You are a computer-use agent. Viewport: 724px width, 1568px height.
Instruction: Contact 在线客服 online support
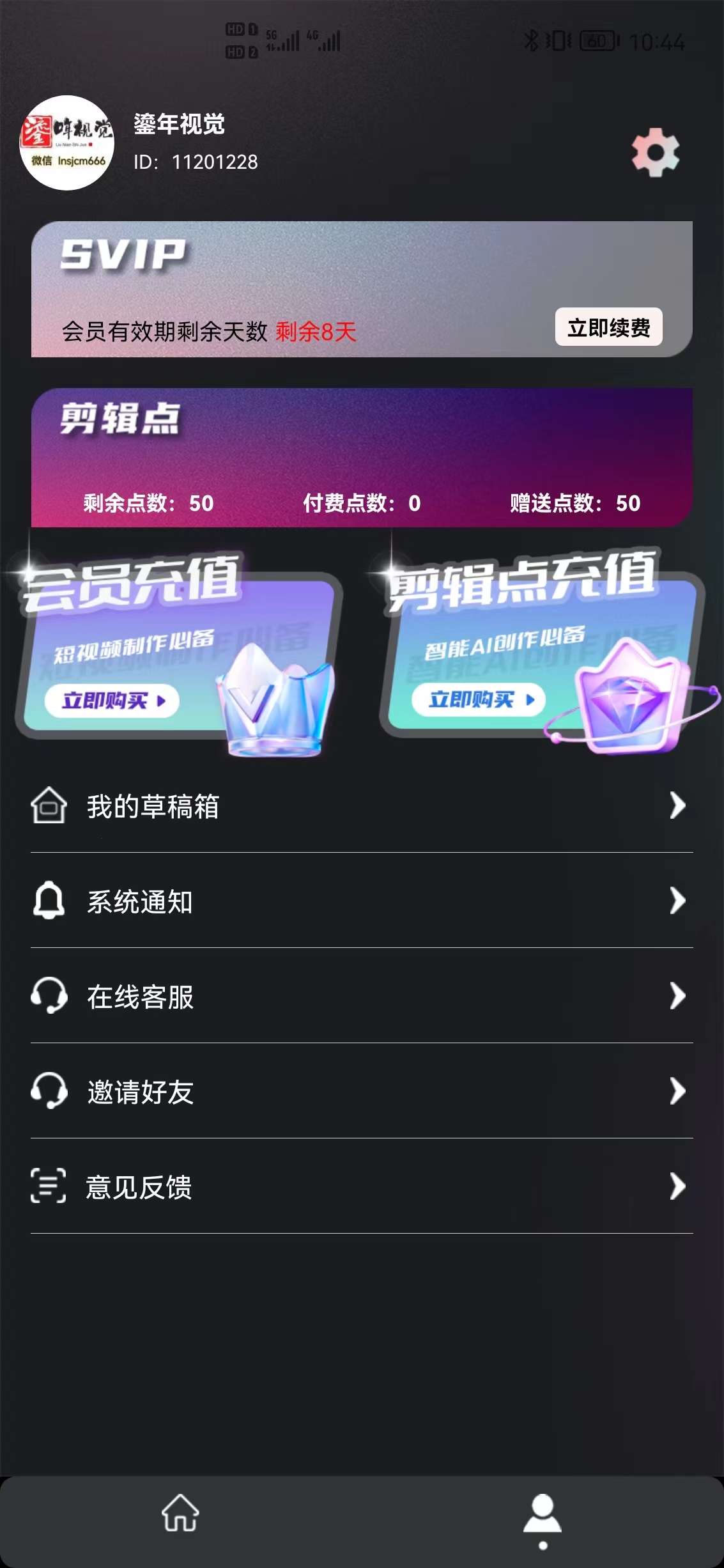coord(361,996)
